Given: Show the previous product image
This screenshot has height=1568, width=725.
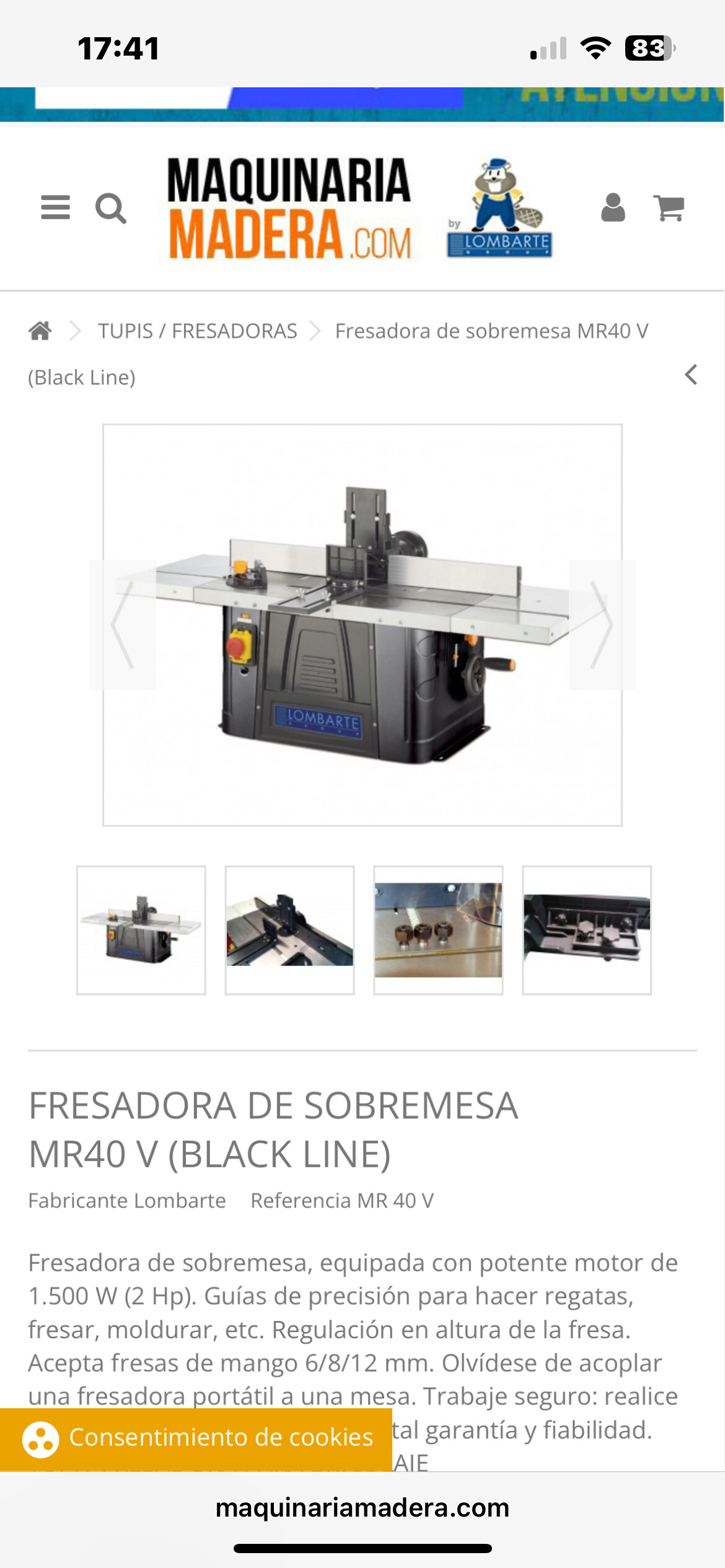Looking at the screenshot, I should [x=123, y=624].
